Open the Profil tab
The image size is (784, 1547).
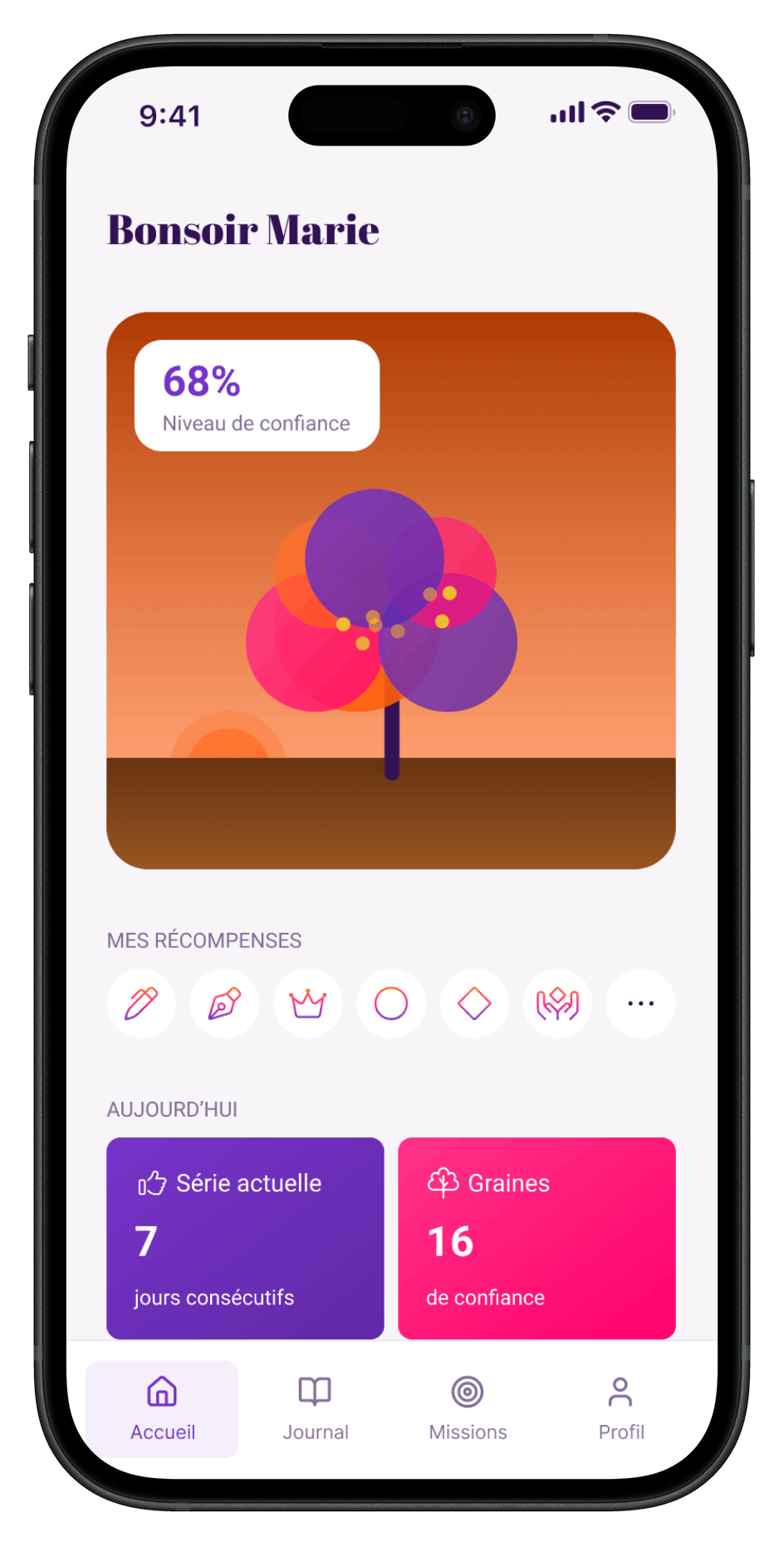click(x=620, y=1408)
